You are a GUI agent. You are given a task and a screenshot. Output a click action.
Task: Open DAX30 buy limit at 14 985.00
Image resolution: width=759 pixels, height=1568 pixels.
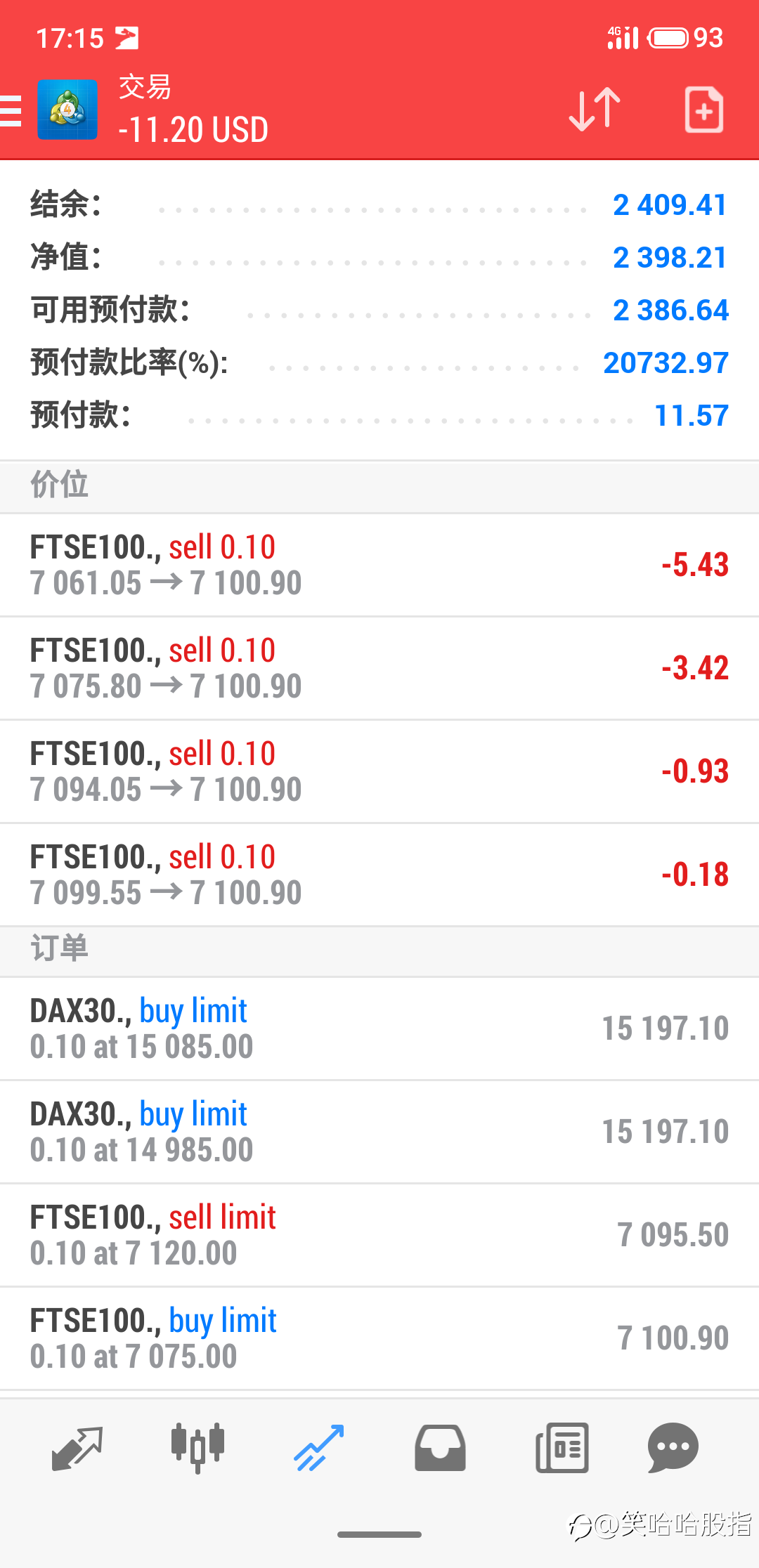pos(379,1132)
